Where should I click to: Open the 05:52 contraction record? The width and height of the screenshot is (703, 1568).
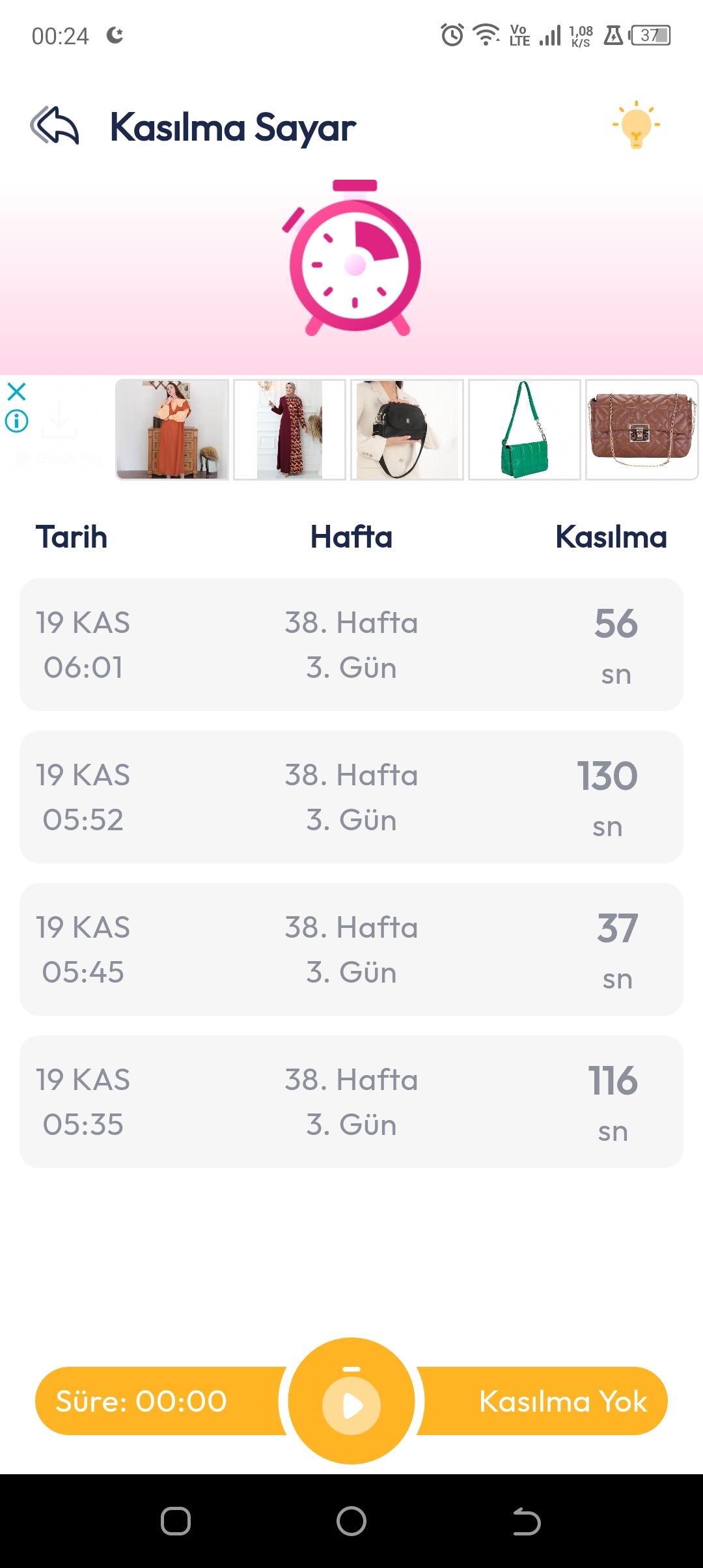[351, 797]
